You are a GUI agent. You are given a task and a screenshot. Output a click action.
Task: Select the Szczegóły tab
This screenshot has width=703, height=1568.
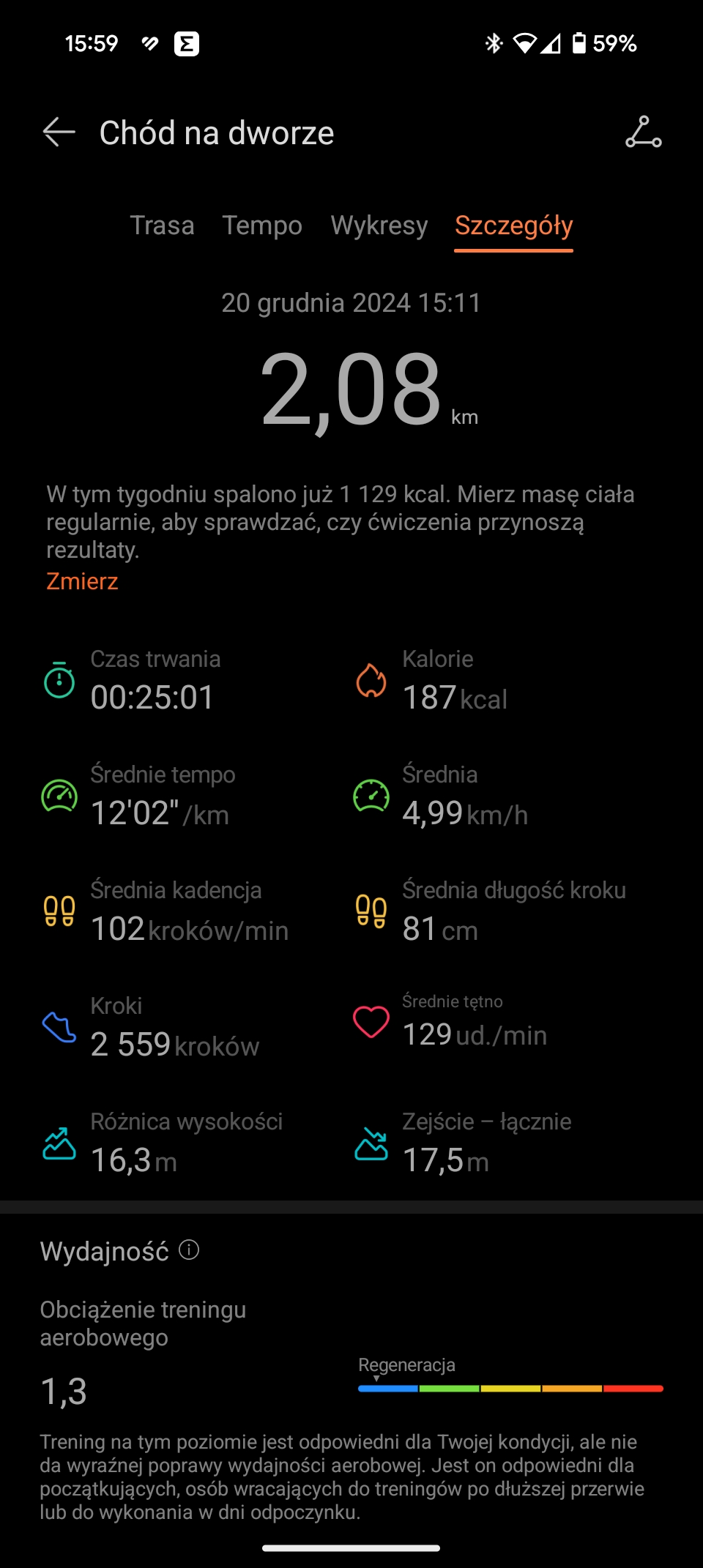513,225
